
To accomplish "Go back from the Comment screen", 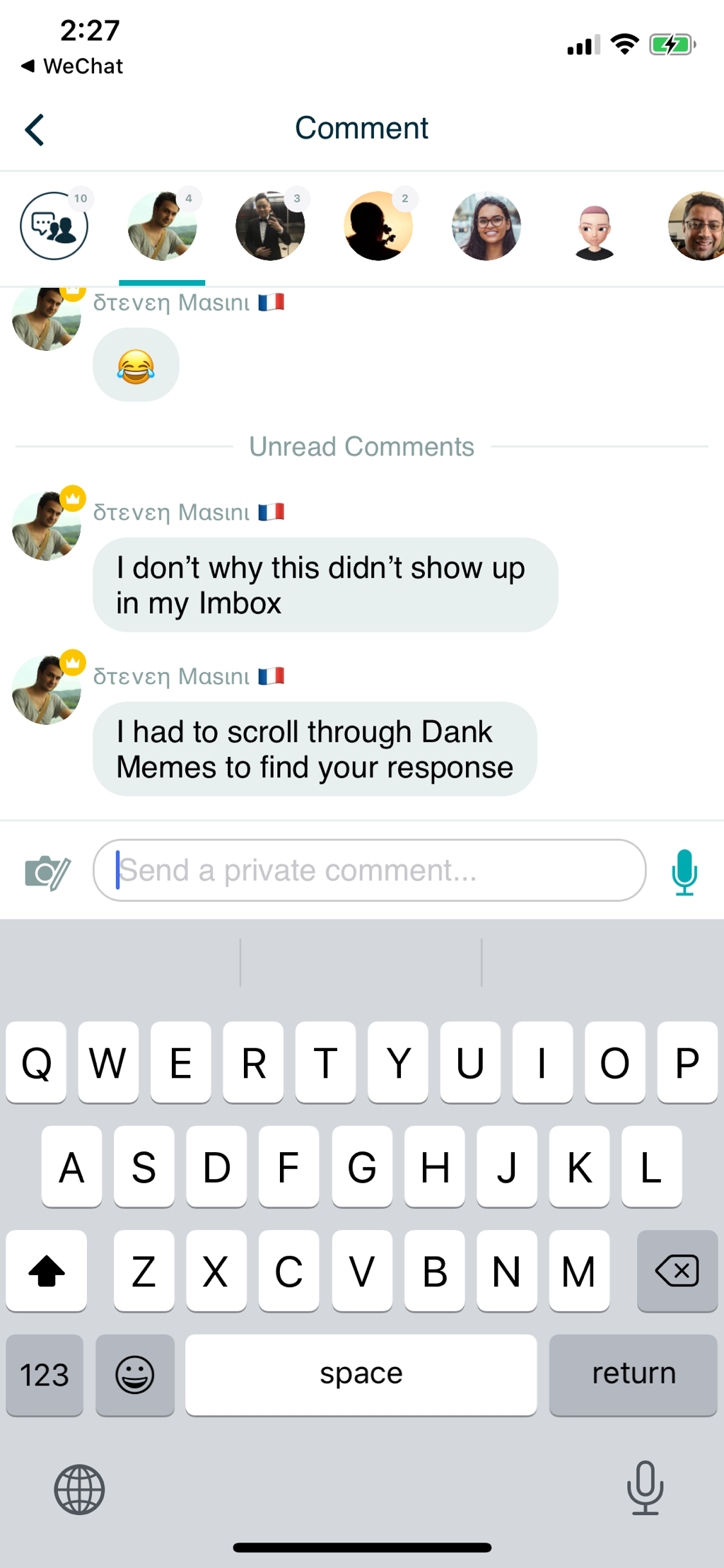I will point(35,130).
